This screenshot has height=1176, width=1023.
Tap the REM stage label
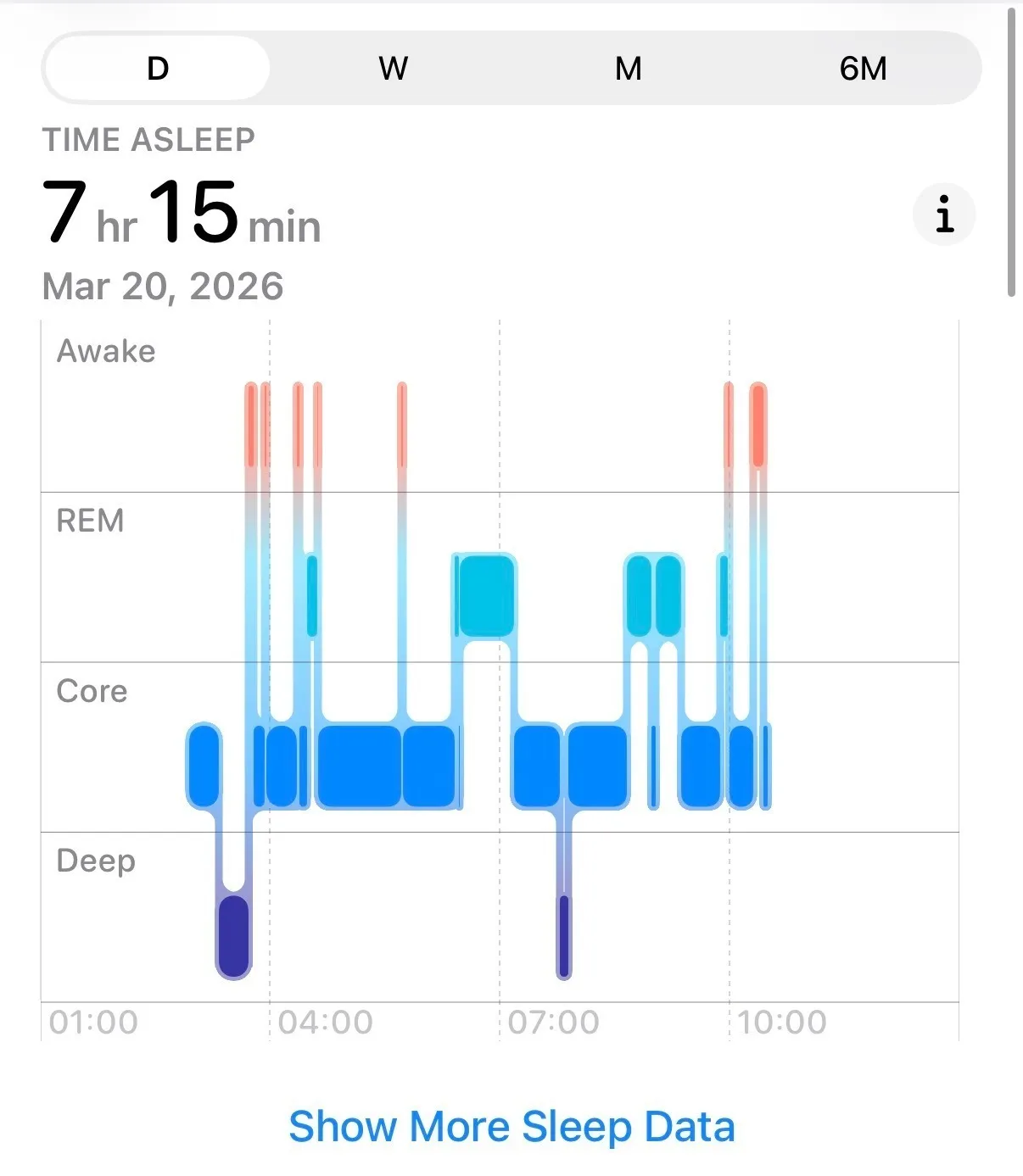pos(89,521)
